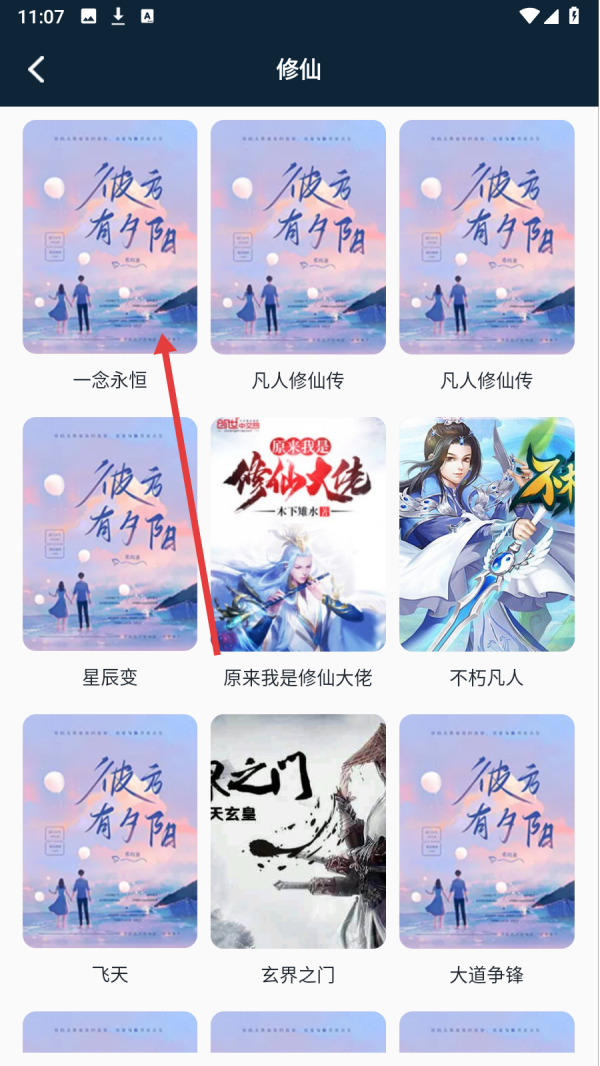Open the book 一念永恒

(x=110, y=237)
